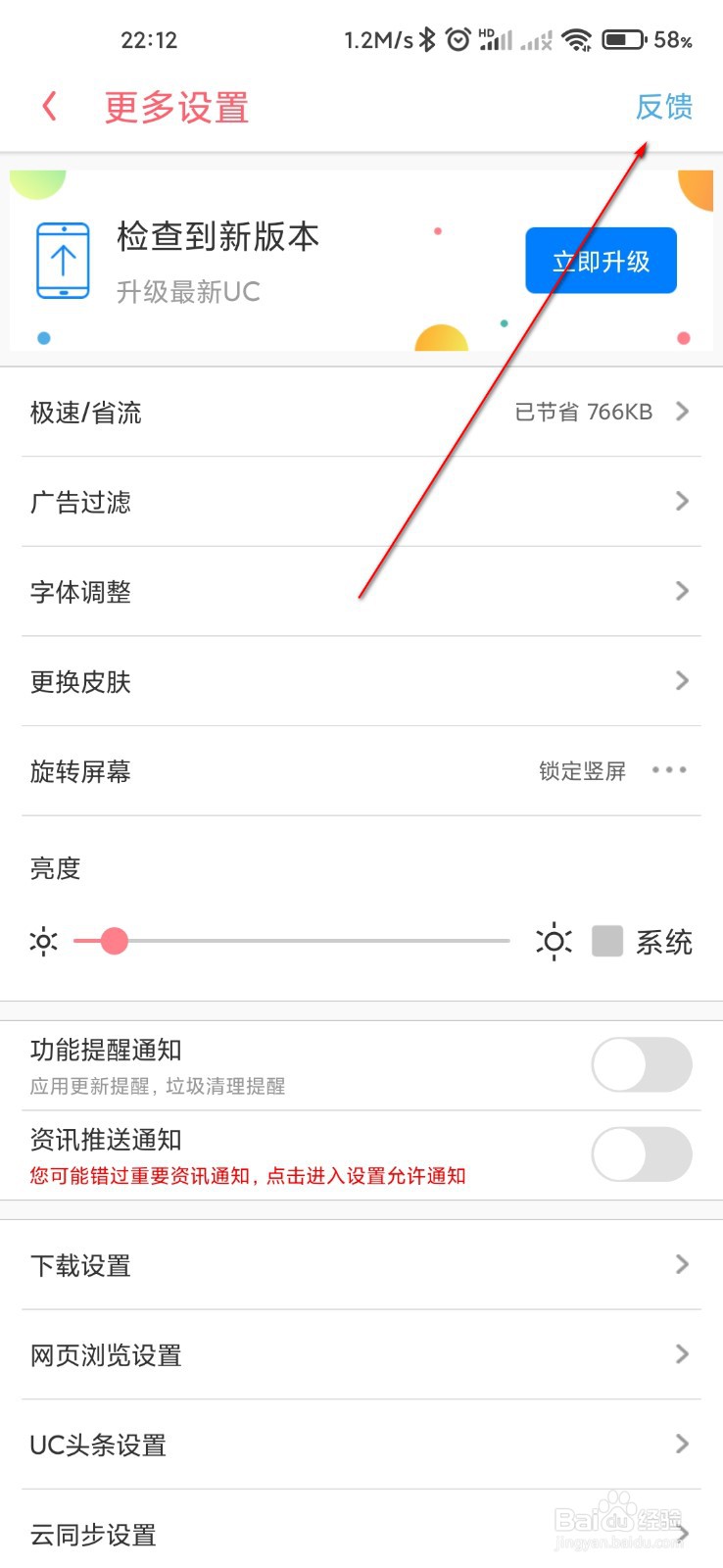Click the phone update icon in the banner
Screen dimensions: 723x1568
(62, 259)
